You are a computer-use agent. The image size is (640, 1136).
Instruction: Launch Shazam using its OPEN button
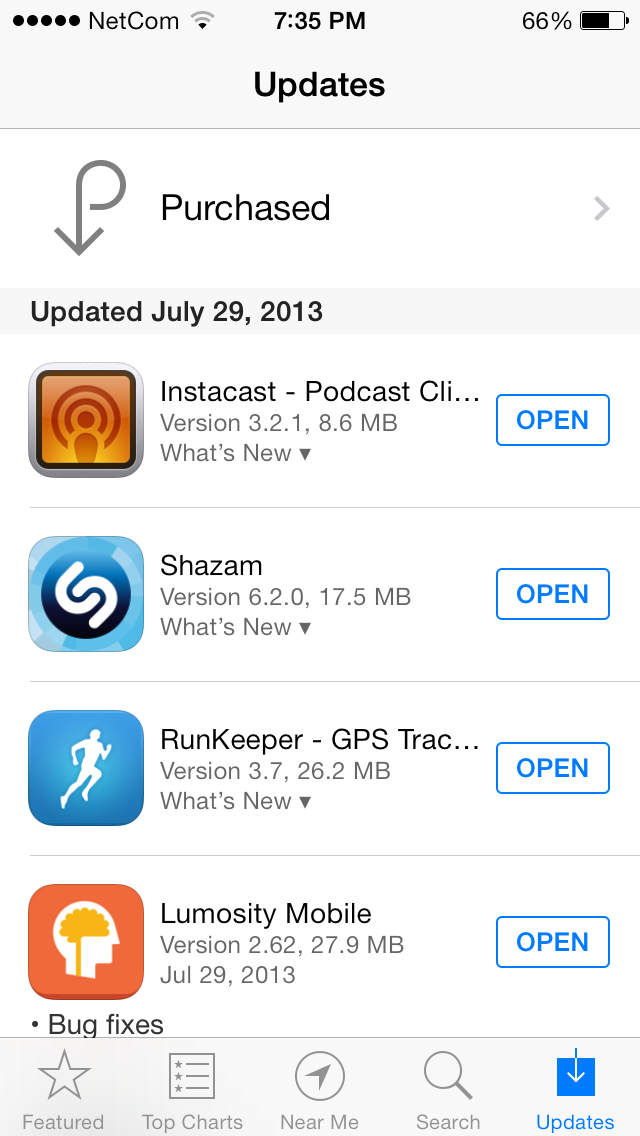[552, 594]
